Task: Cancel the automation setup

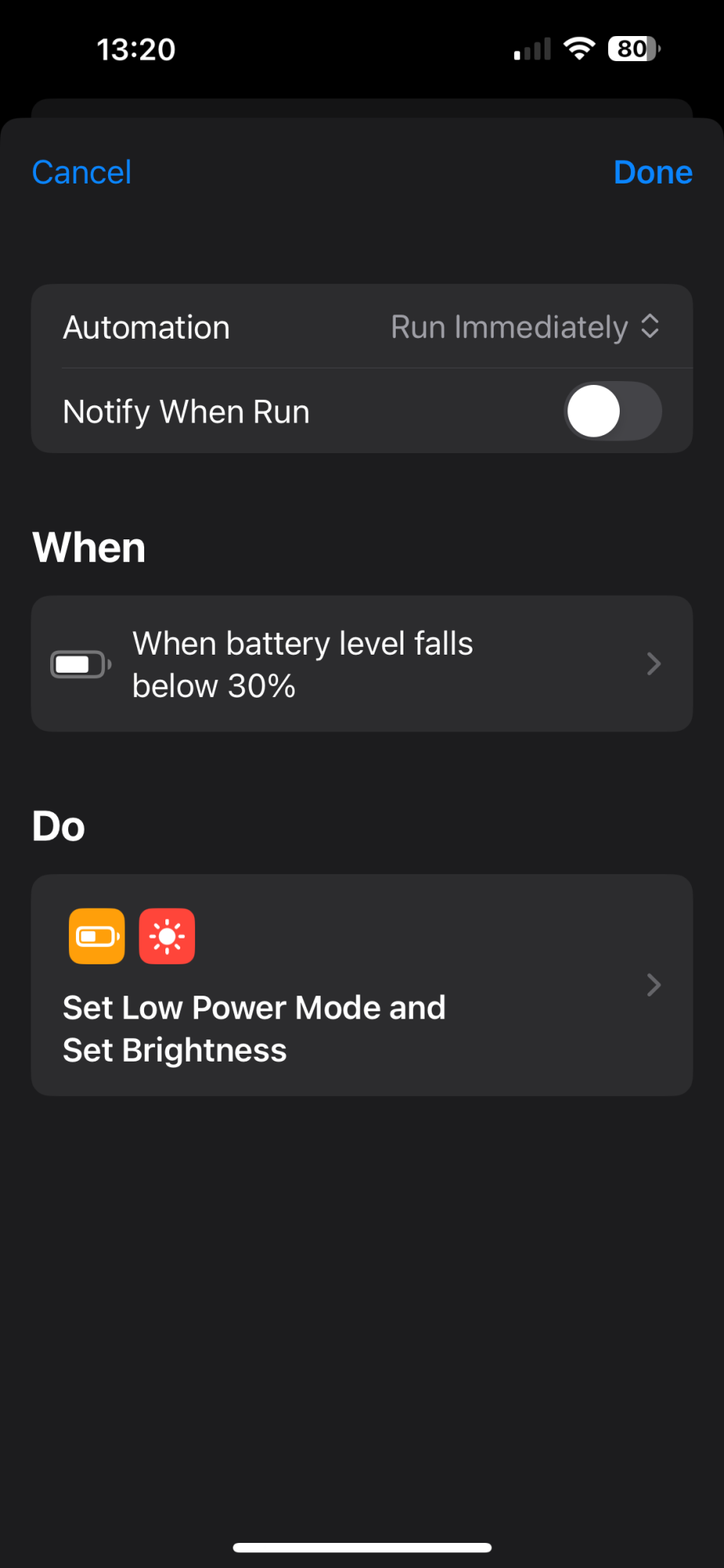Action: click(x=81, y=172)
